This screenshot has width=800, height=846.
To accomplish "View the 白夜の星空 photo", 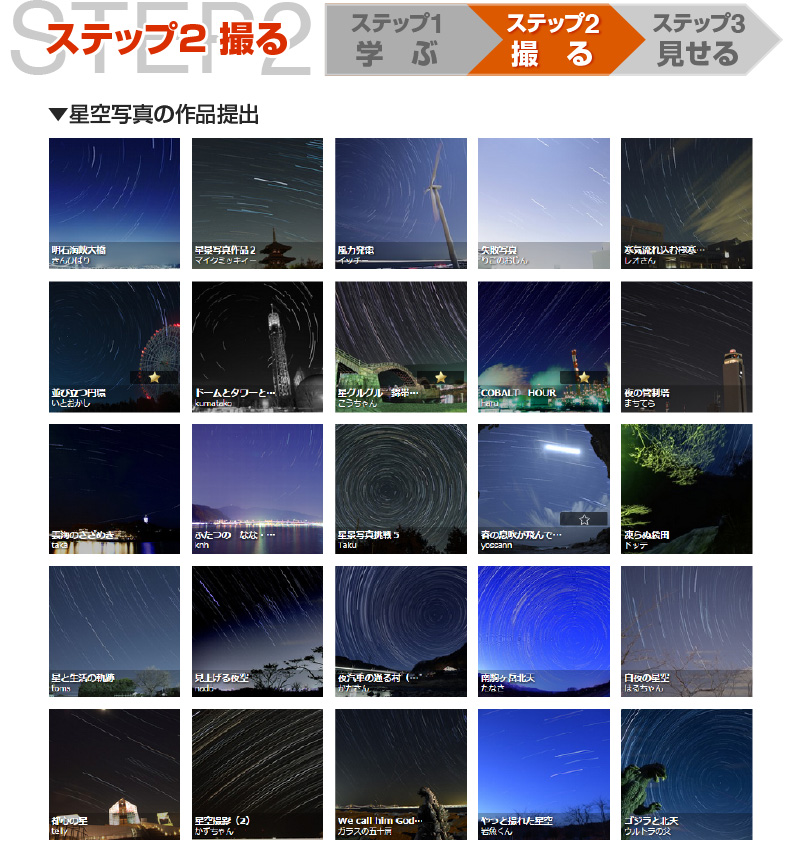I will coord(686,632).
